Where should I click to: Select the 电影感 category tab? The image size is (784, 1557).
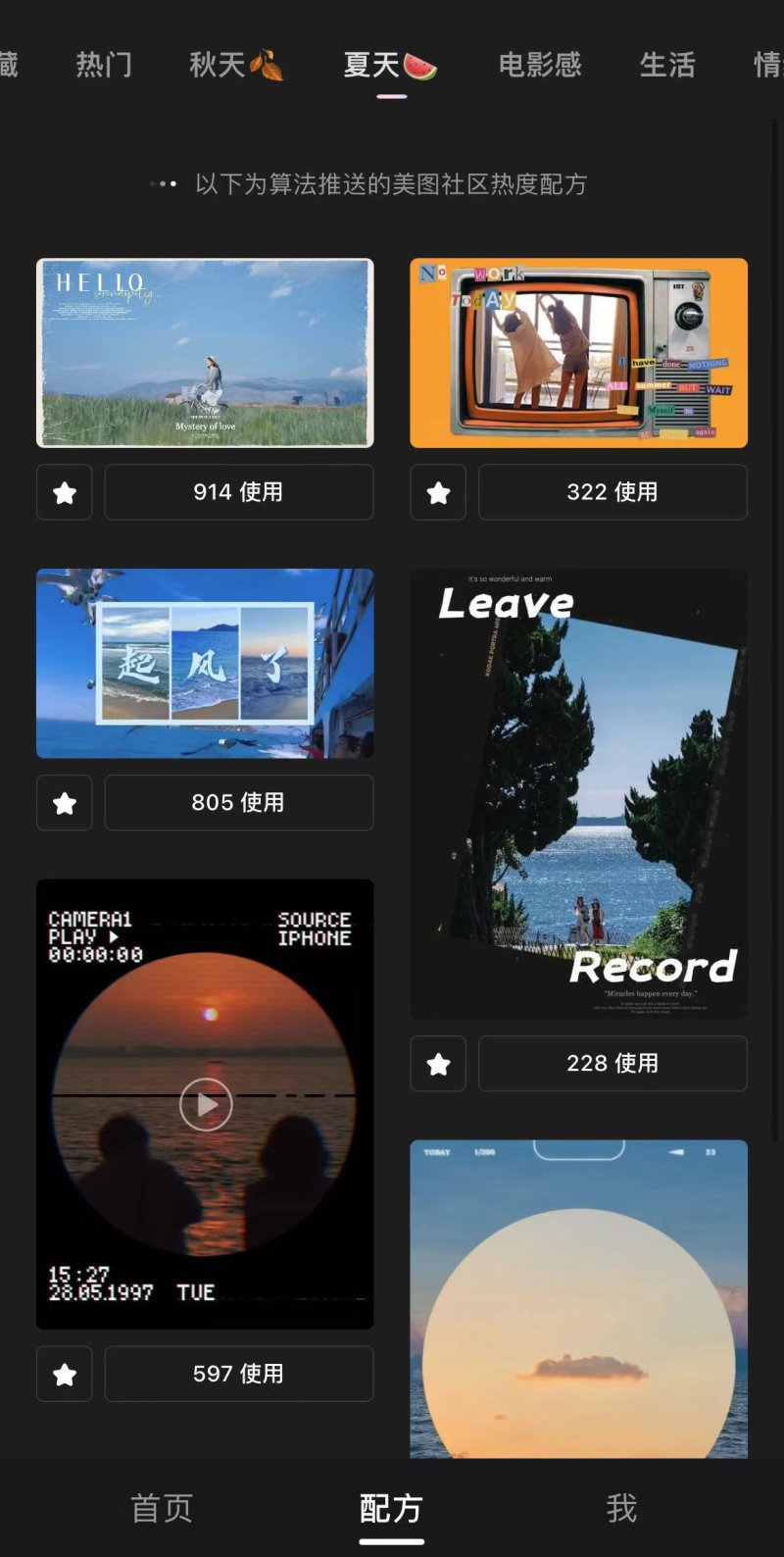(540, 65)
